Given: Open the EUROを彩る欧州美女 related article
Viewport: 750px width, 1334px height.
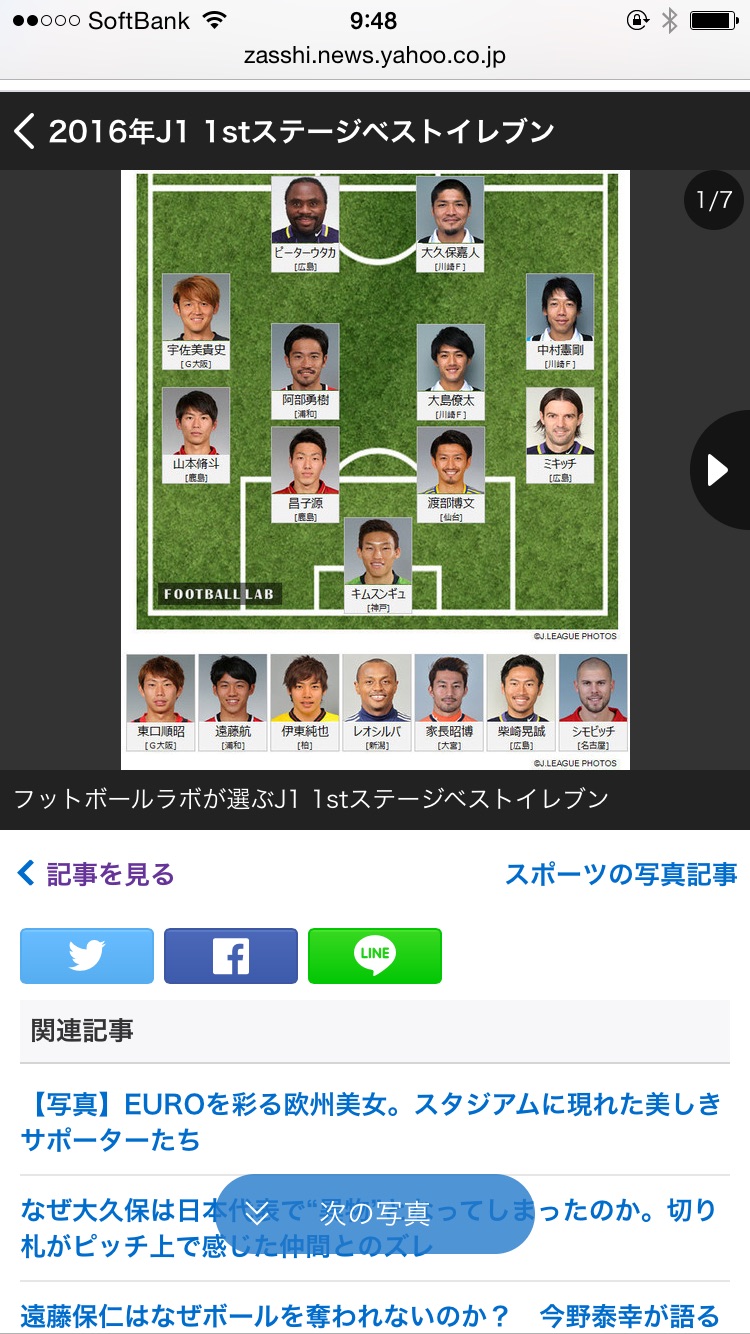Looking at the screenshot, I should 370,1121.
